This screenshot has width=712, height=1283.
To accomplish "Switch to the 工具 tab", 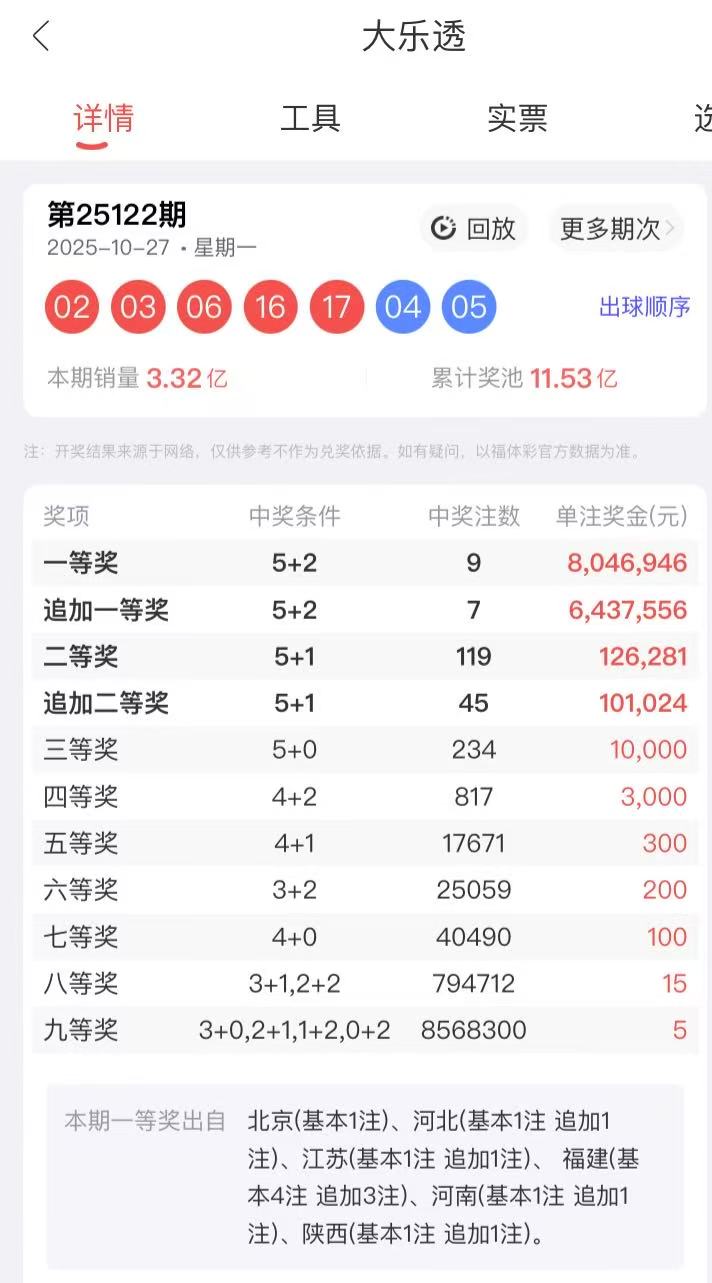I will (311, 118).
